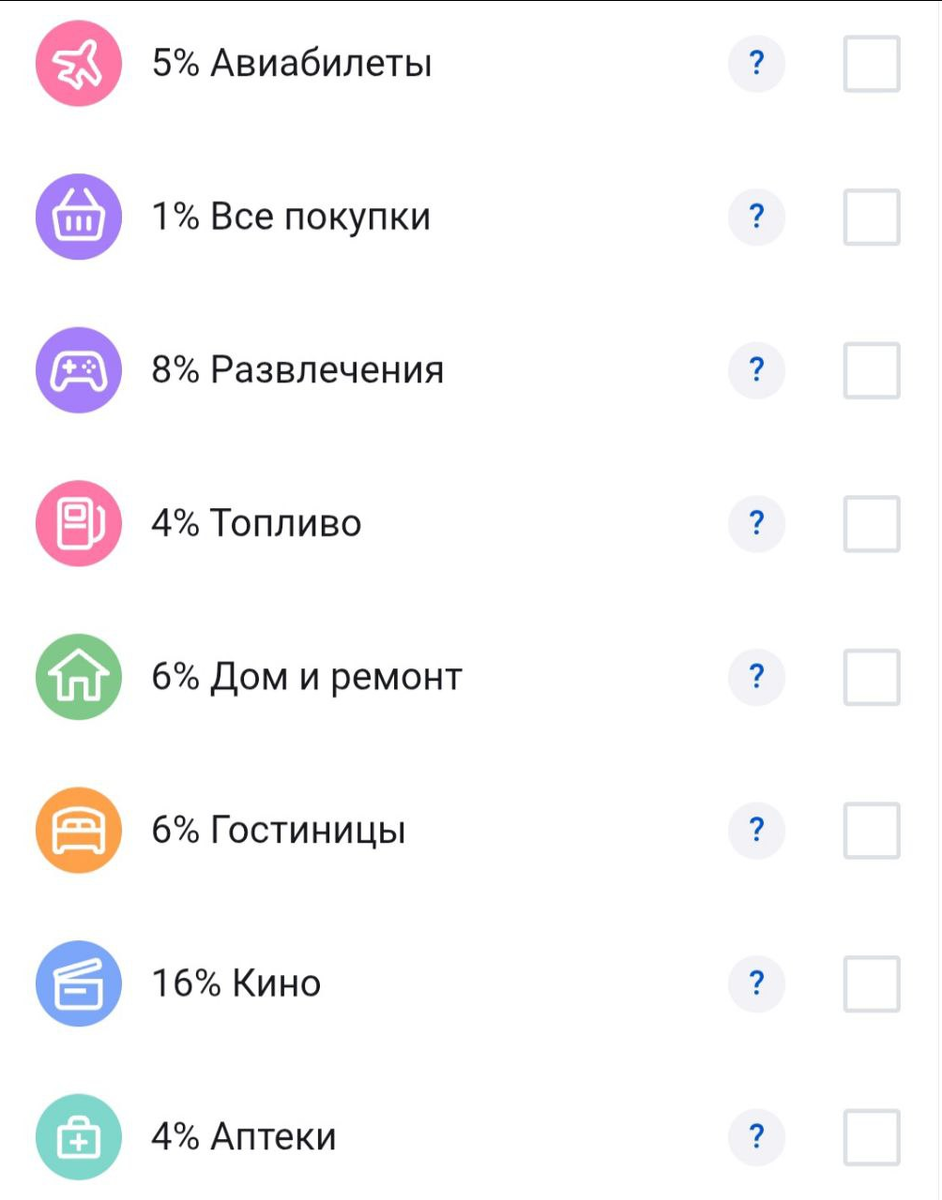Screen dimensions: 942x1200
Task: Tap the gamepad icon for Развлечения
Action: (x=79, y=369)
